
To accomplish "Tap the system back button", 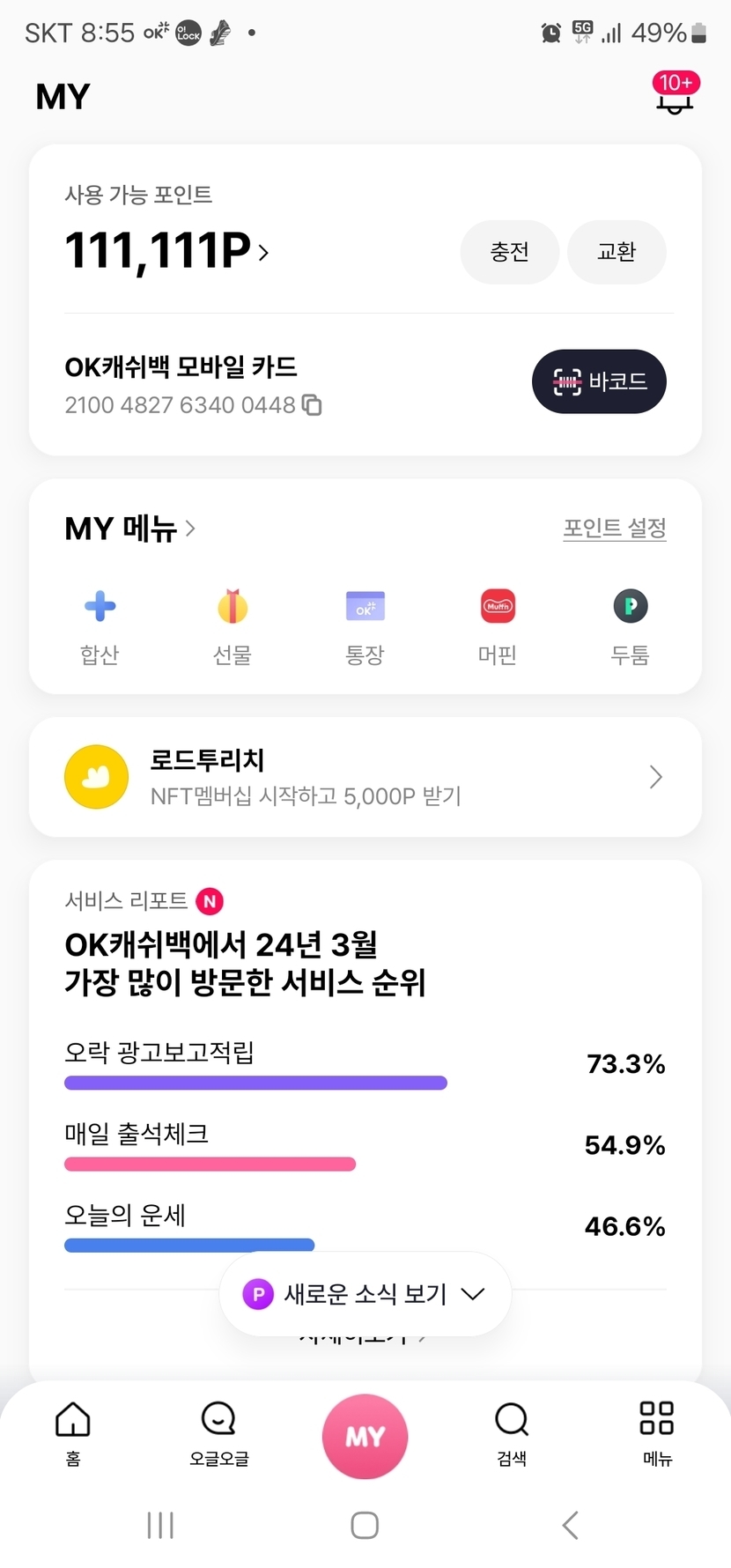I will pos(570,1525).
